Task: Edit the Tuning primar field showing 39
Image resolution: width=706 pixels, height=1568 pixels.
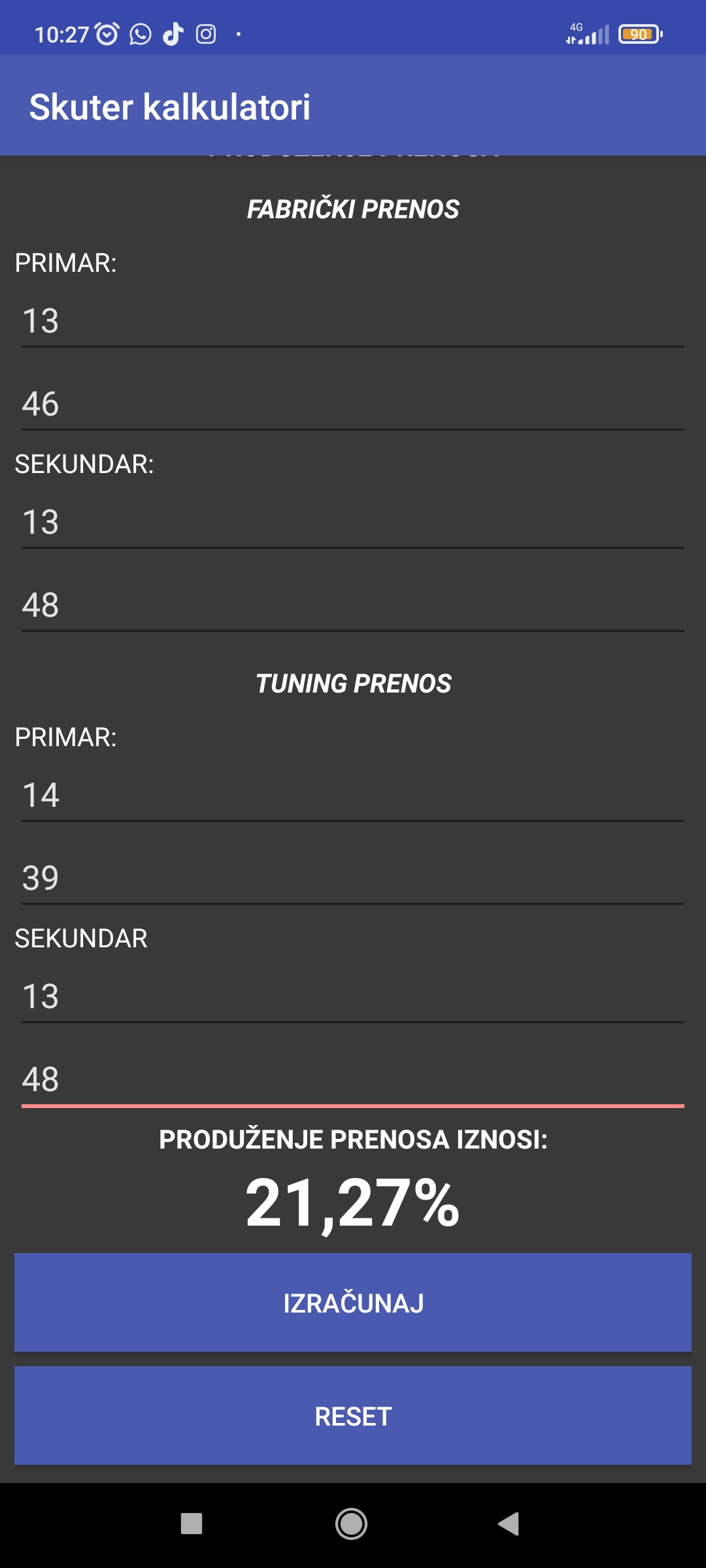Action: point(353,877)
